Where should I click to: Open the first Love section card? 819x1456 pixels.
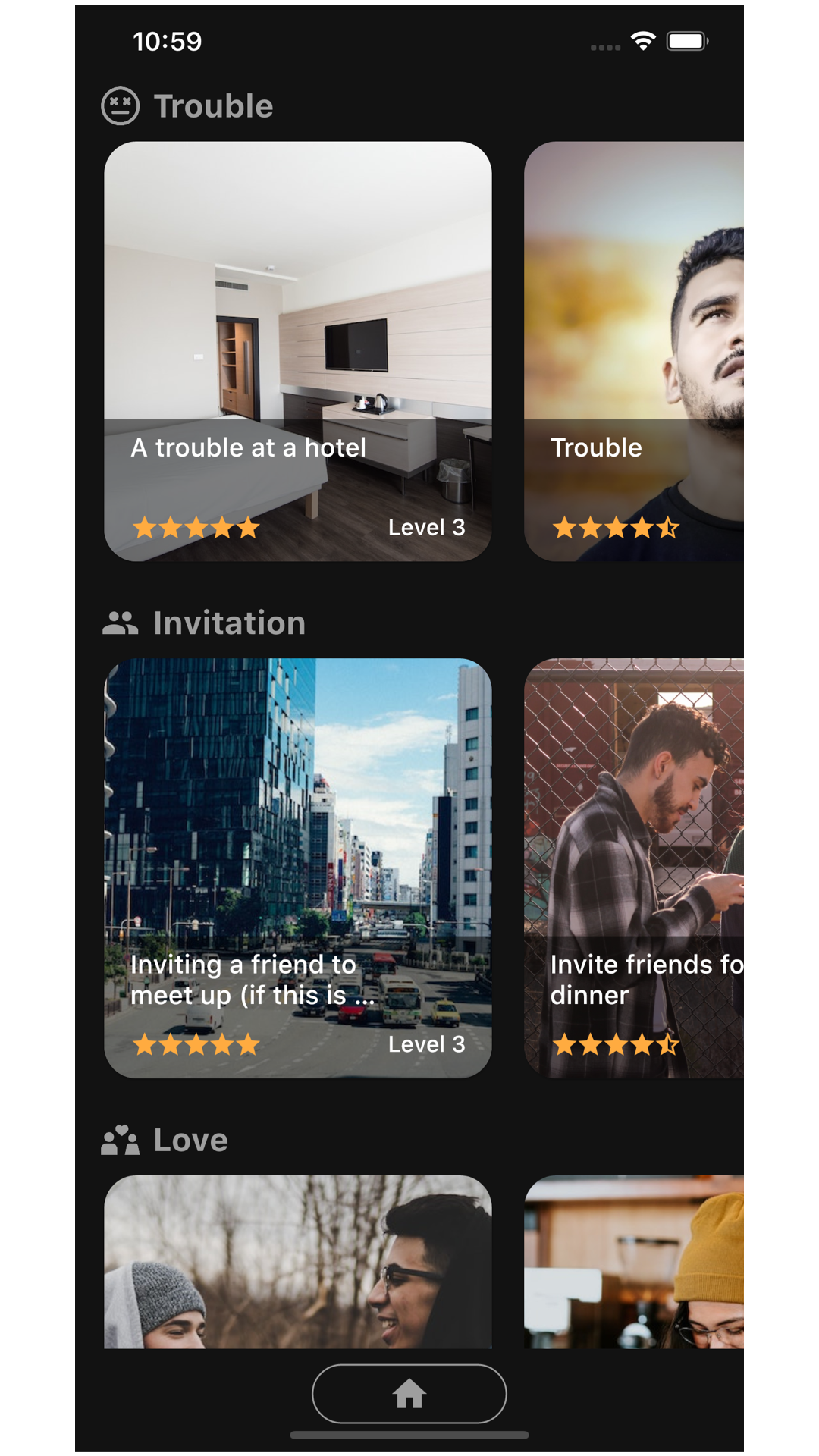(x=297, y=1261)
